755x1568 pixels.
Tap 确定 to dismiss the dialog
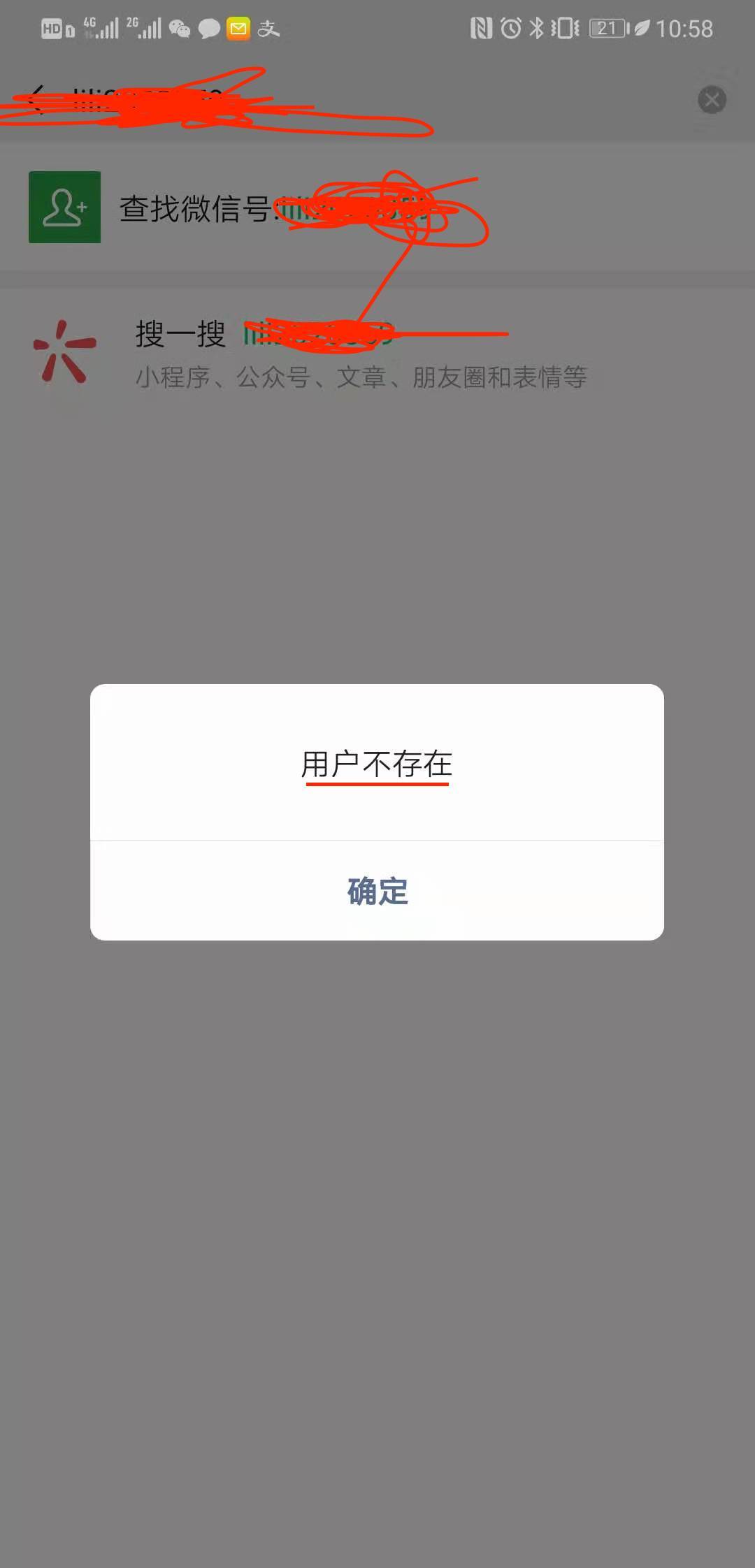pyautogui.click(x=377, y=891)
